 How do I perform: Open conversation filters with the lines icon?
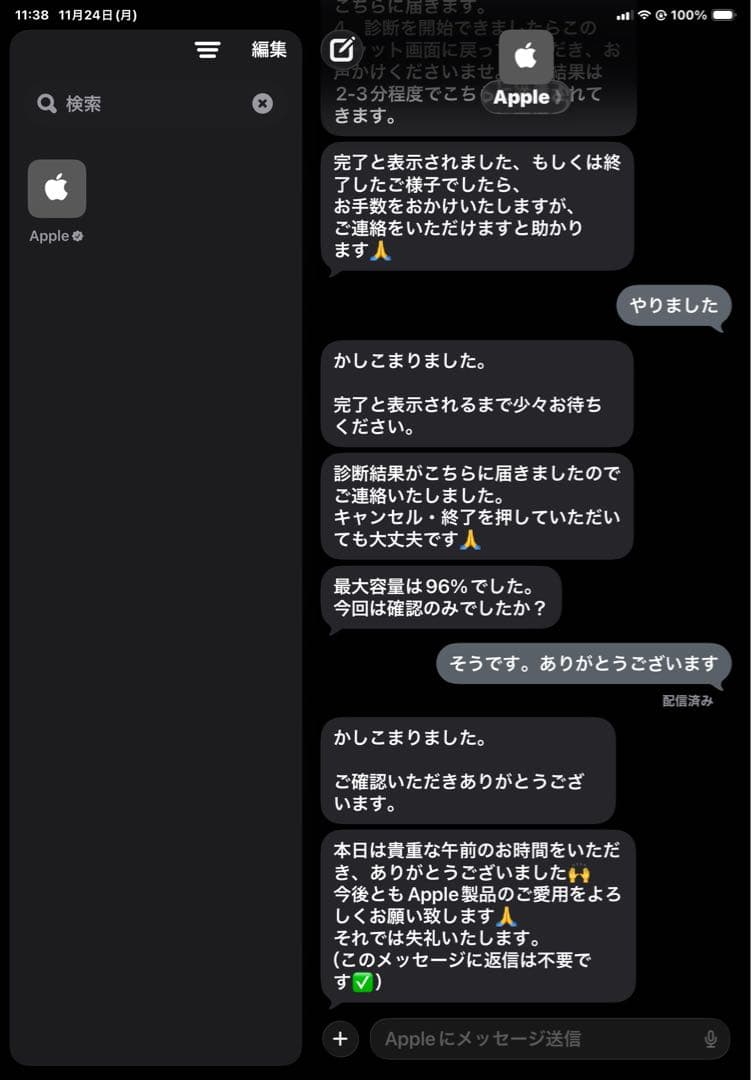[x=207, y=48]
